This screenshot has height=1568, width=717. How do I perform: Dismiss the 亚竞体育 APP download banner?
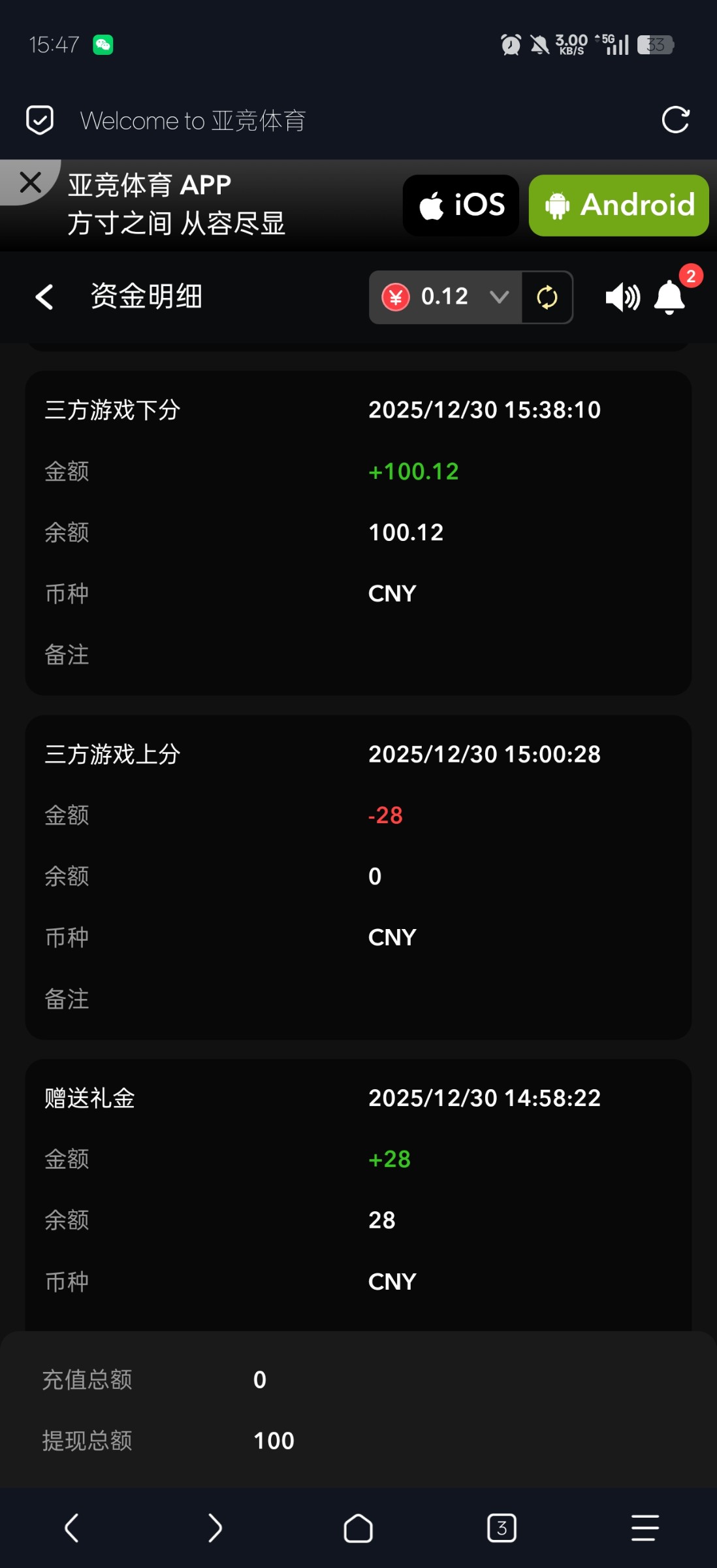pyautogui.click(x=30, y=182)
